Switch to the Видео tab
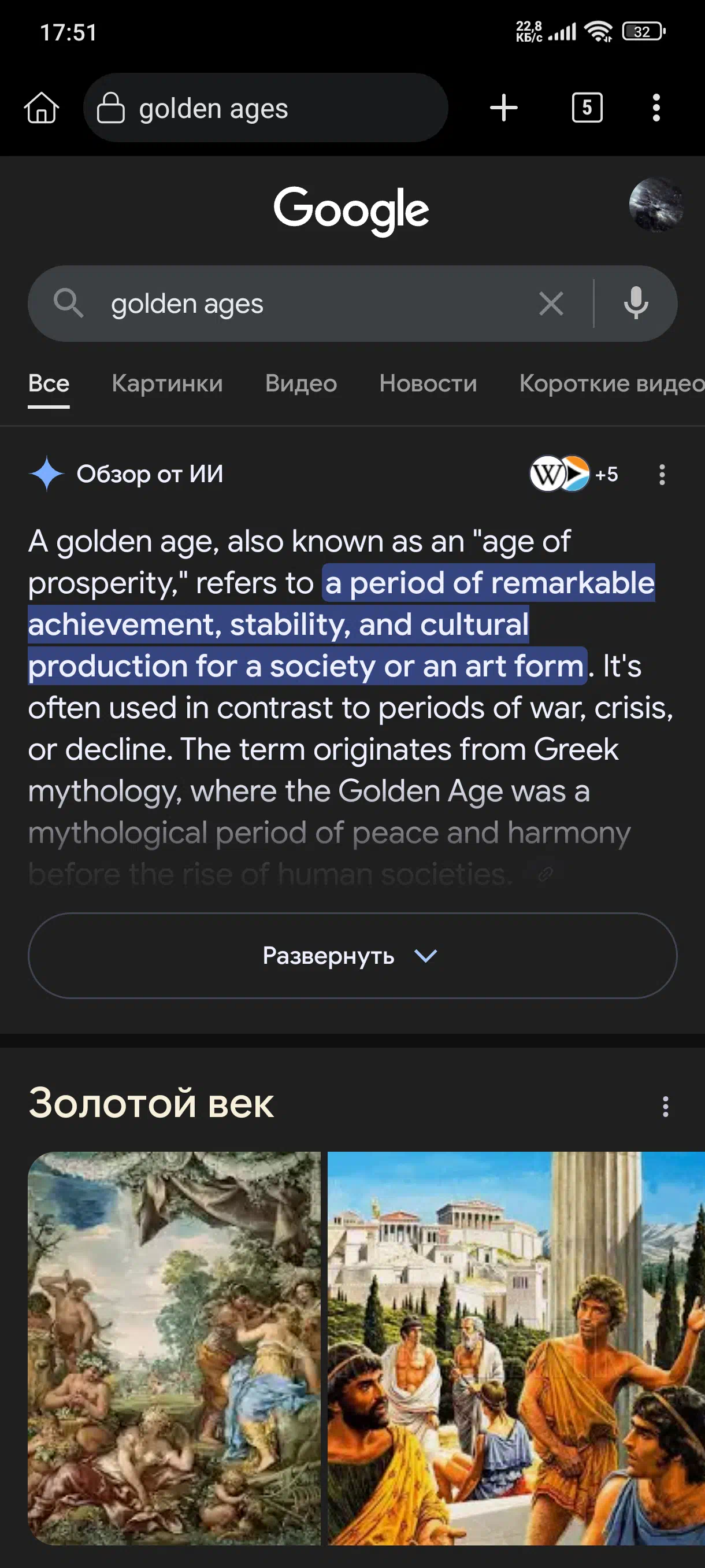 (301, 383)
